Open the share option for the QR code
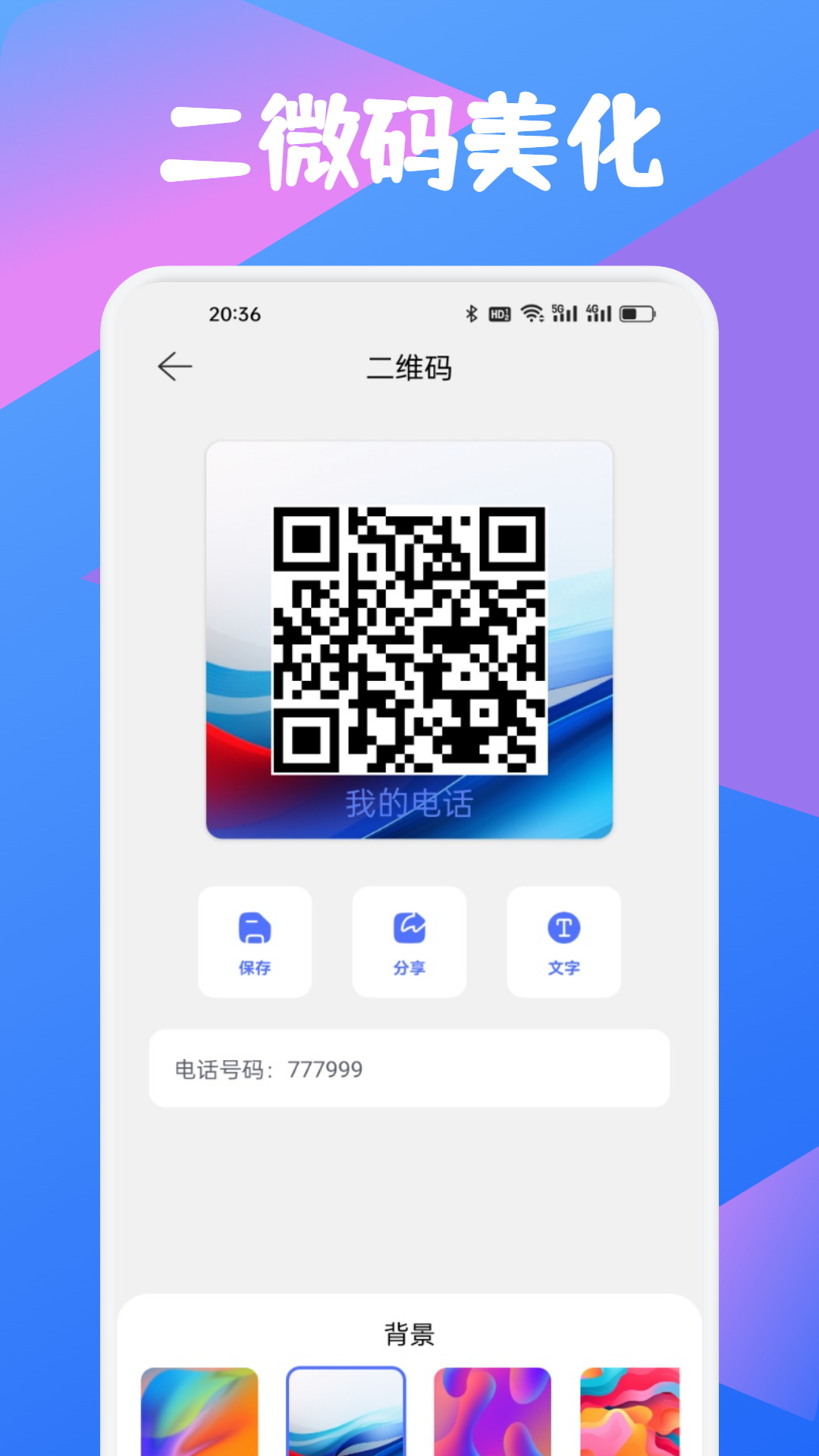 tap(409, 940)
